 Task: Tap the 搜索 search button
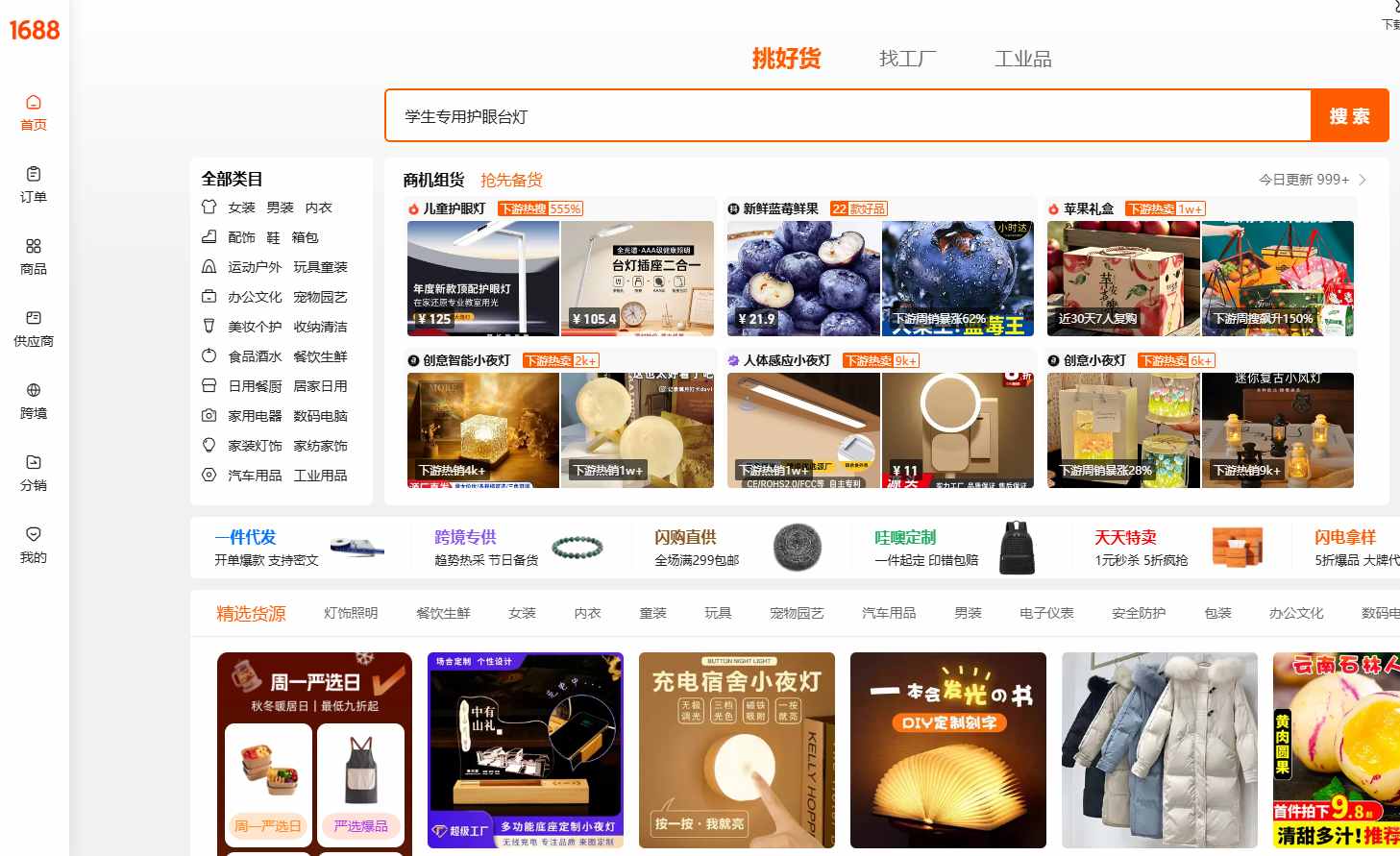pyautogui.click(x=1349, y=116)
